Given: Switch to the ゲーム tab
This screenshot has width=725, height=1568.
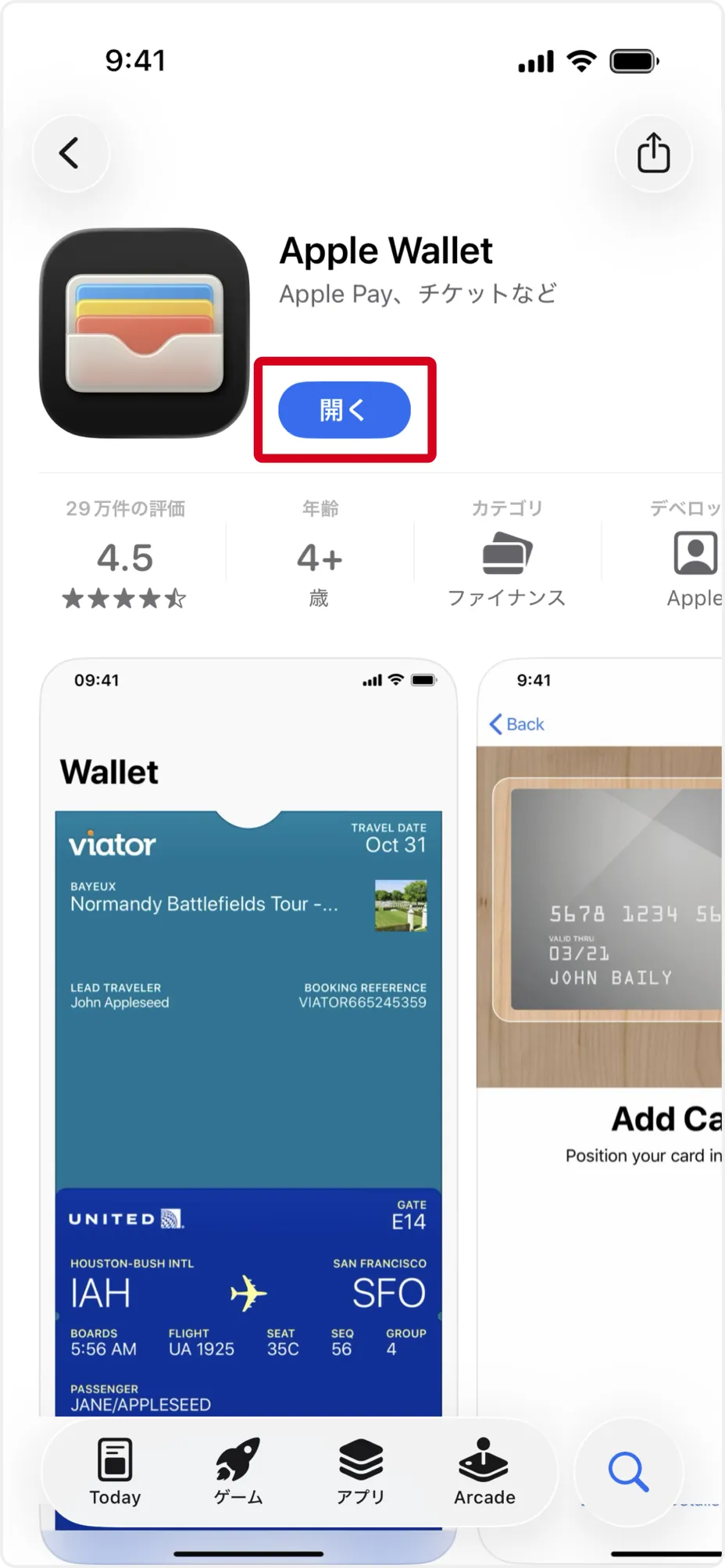Looking at the screenshot, I should coord(238,1471).
